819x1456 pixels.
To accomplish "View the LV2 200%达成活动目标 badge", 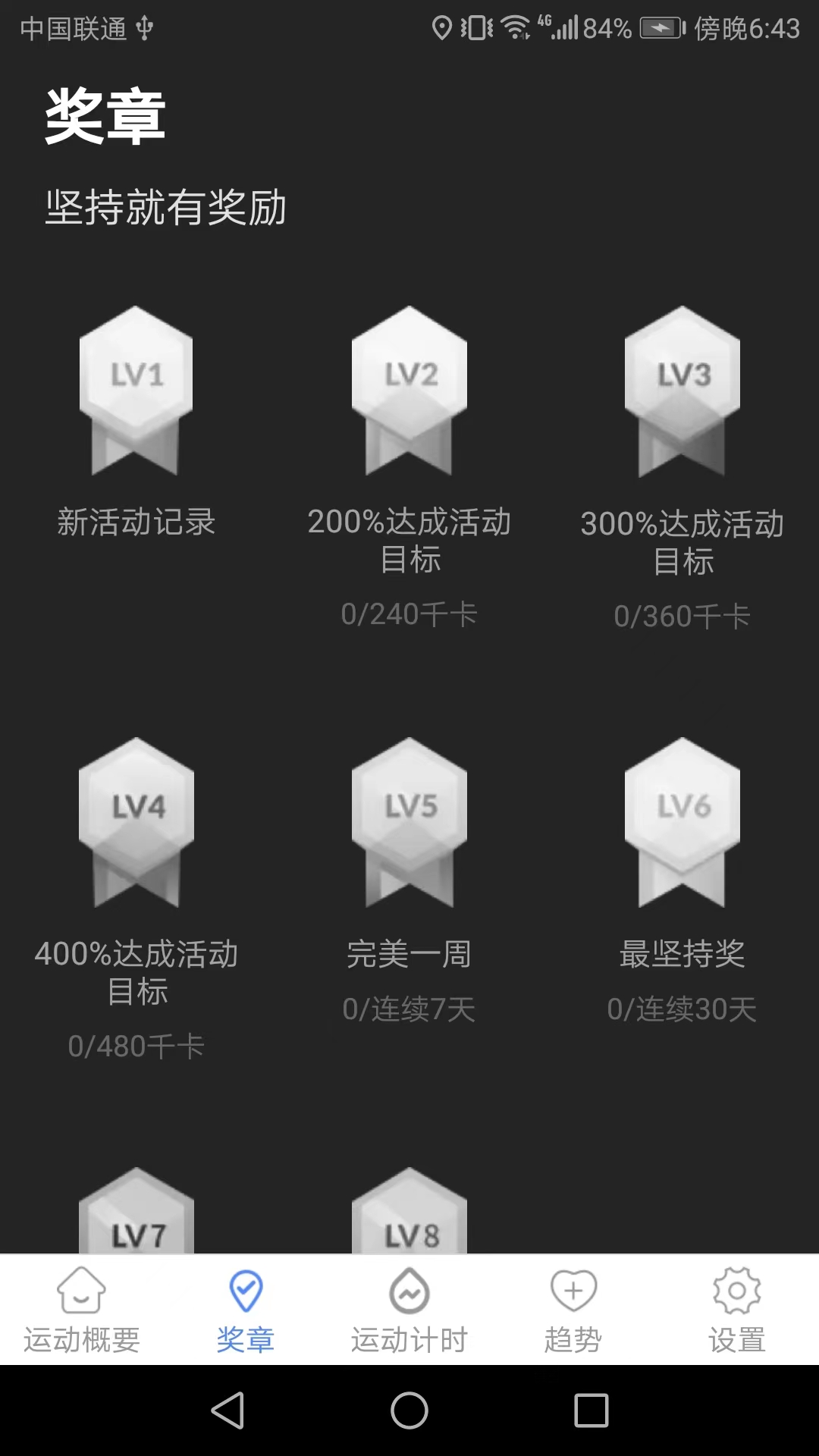I will point(409,392).
